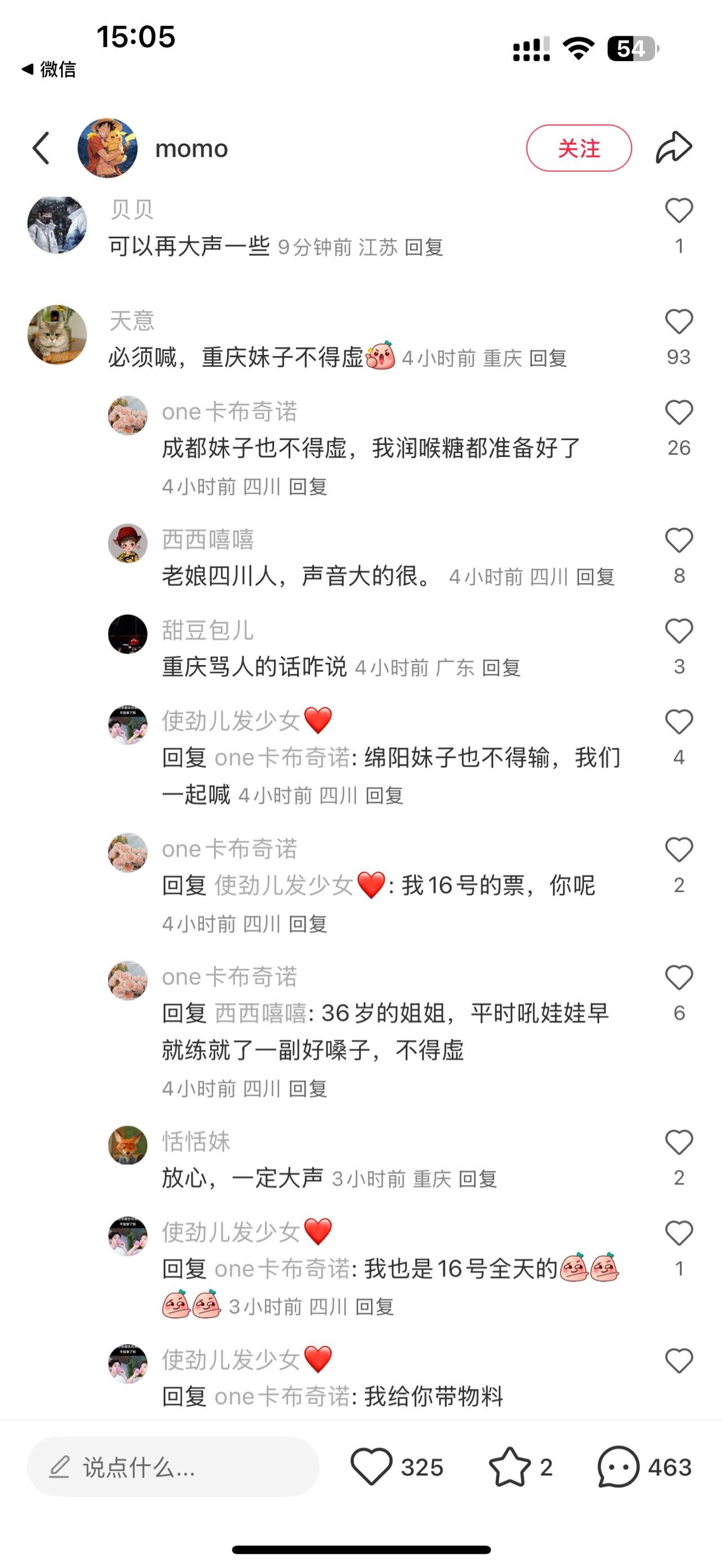Viewport: 723px width, 1568px height.
Task: Like 贝贝's comment
Action: coord(678,211)
